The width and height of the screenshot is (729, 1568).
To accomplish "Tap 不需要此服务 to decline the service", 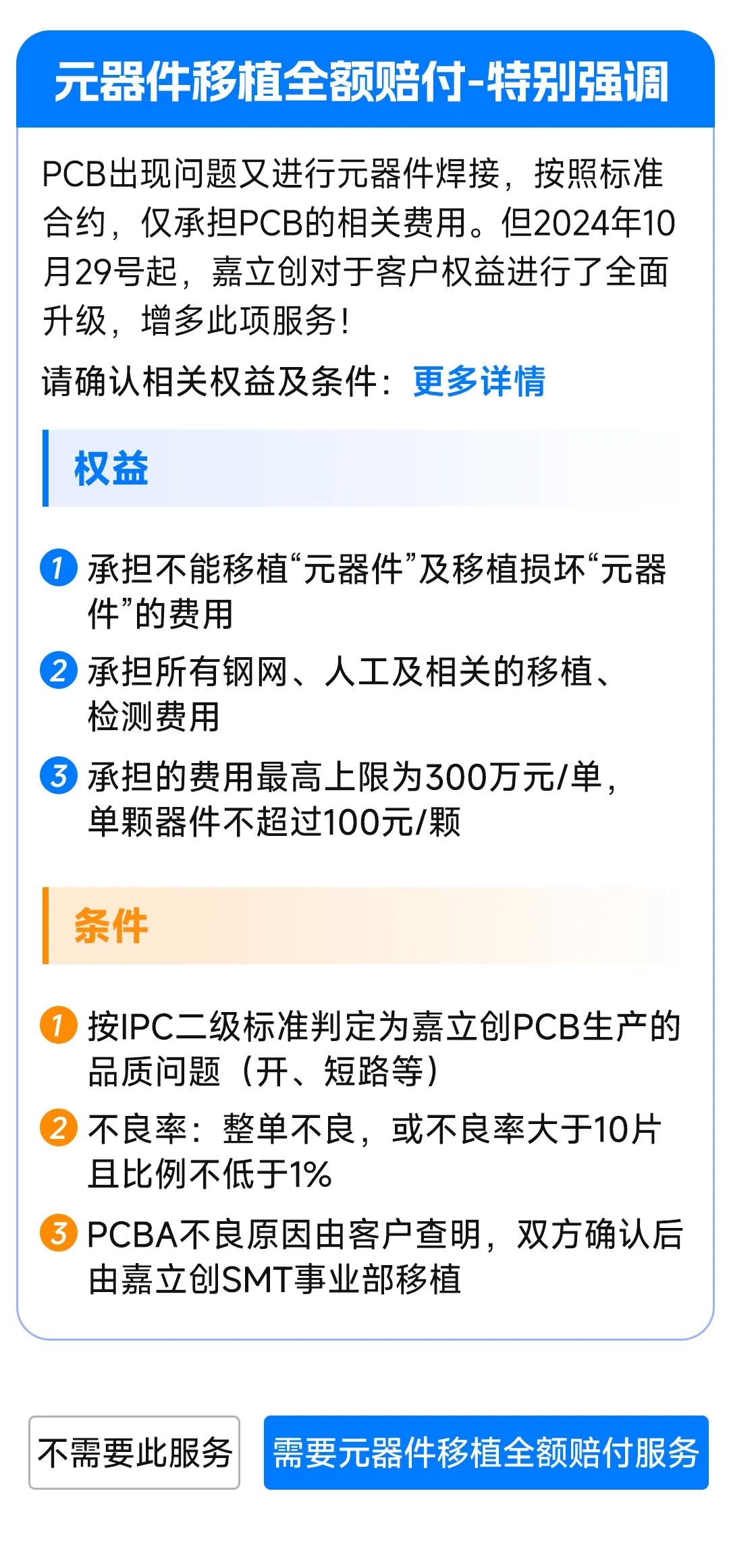I will tap(134, 1452).
